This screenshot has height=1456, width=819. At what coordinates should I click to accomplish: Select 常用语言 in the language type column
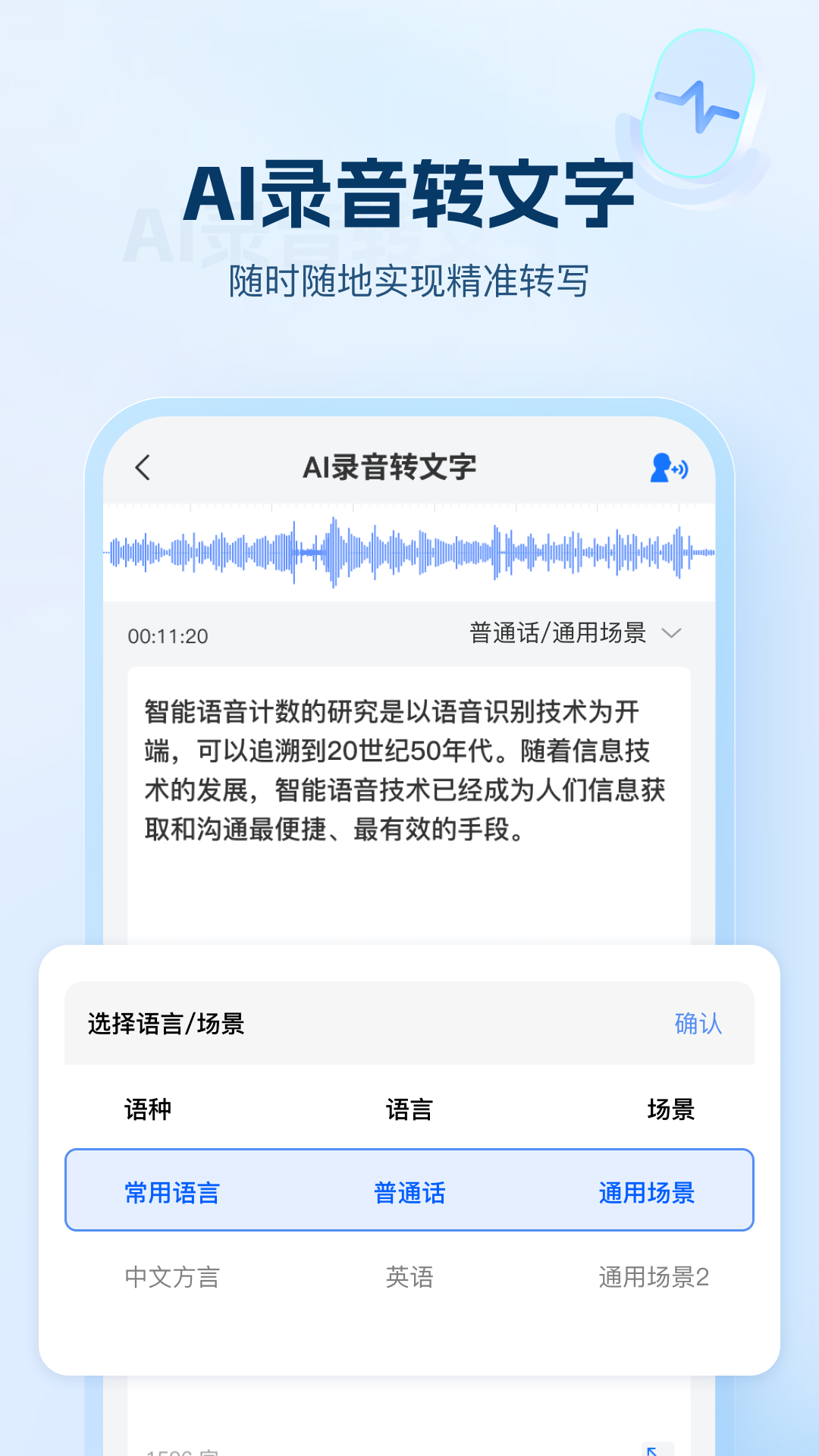[x=173, y=1191]
